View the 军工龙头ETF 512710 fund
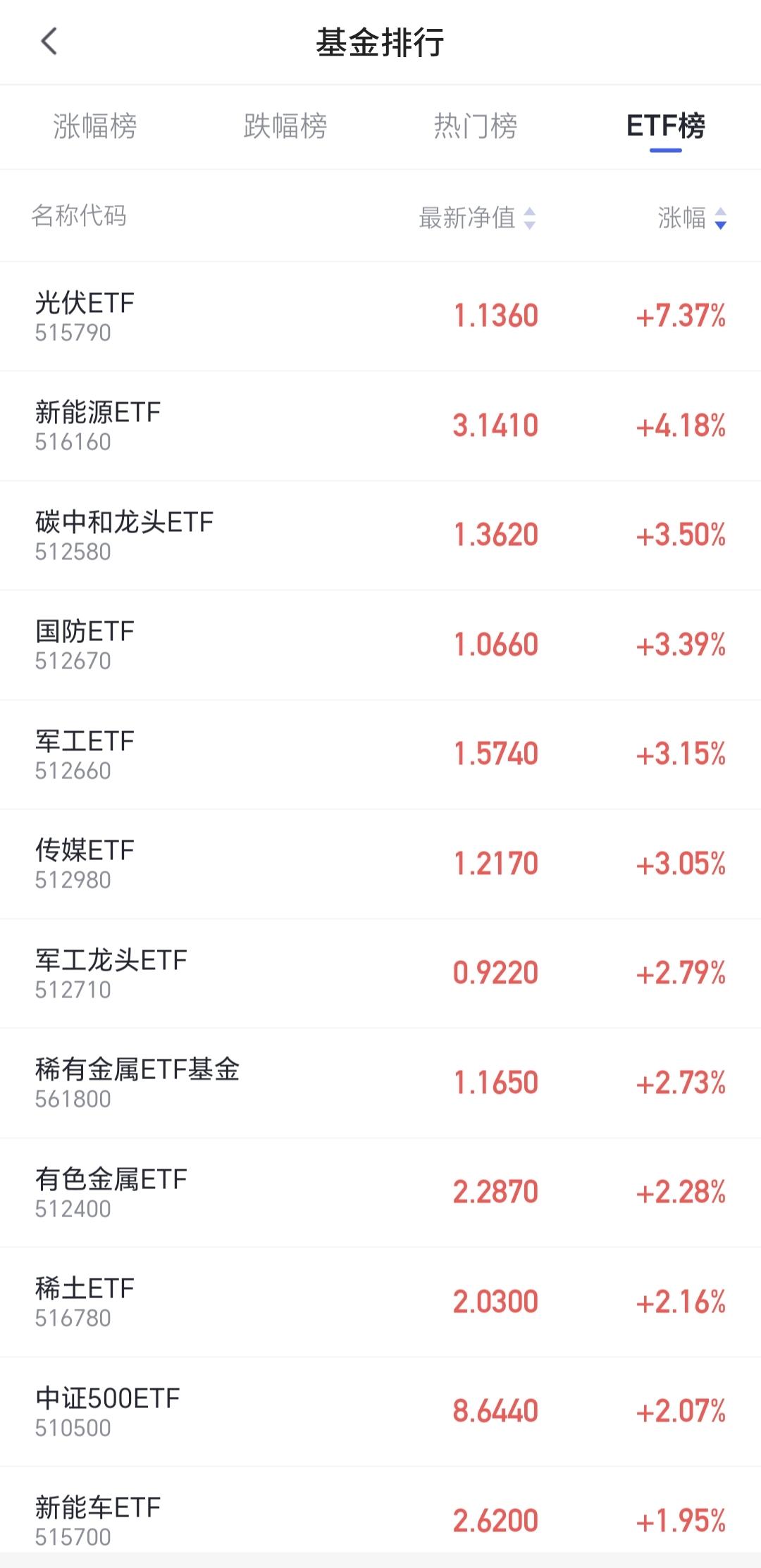Image resolution: width=761 pixels, height=1568 pixels. coord(380,973)
